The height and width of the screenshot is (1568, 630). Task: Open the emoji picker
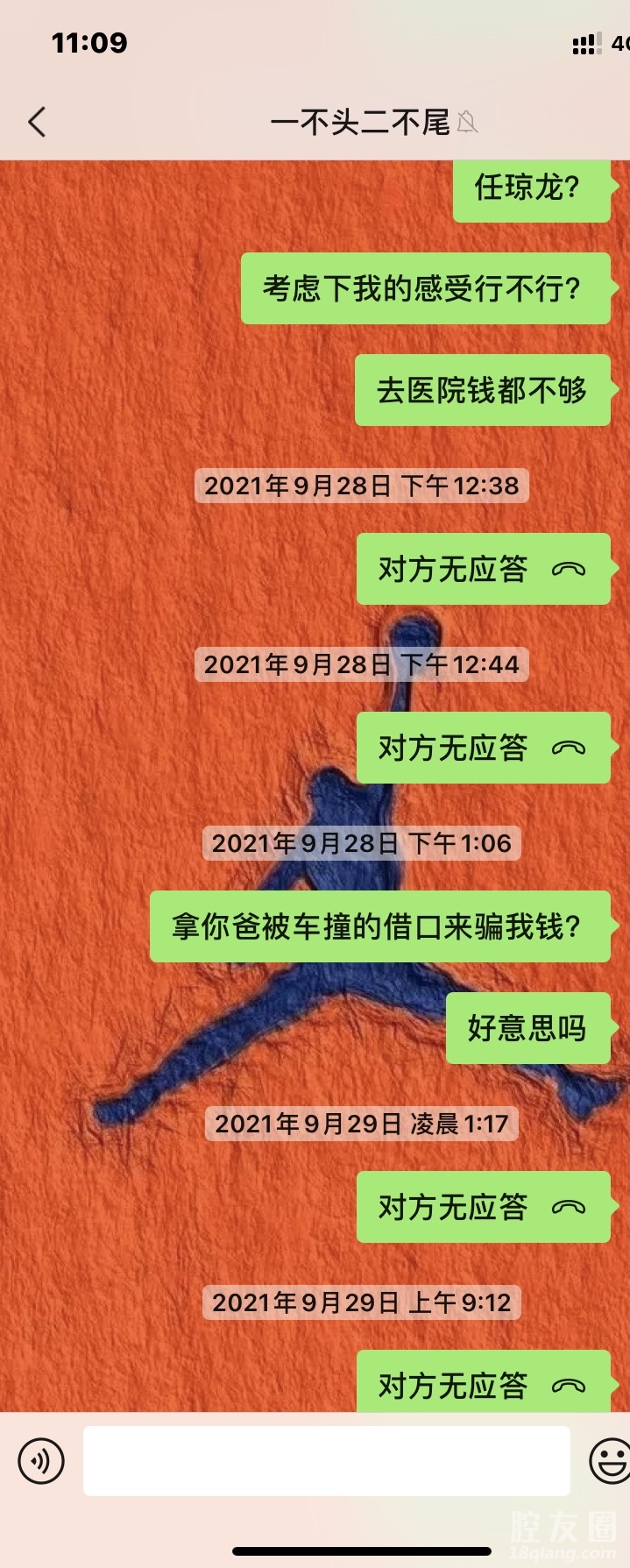[x=609, y=1461]
